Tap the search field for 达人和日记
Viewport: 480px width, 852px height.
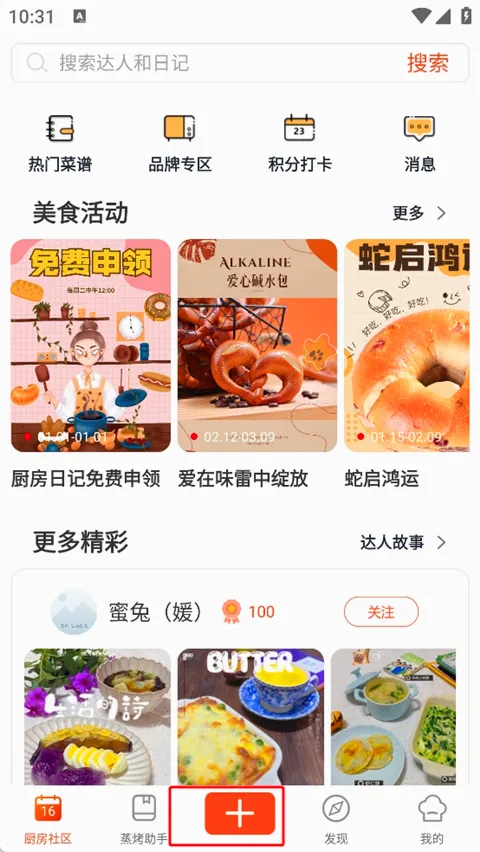click(x=207, y=63)
